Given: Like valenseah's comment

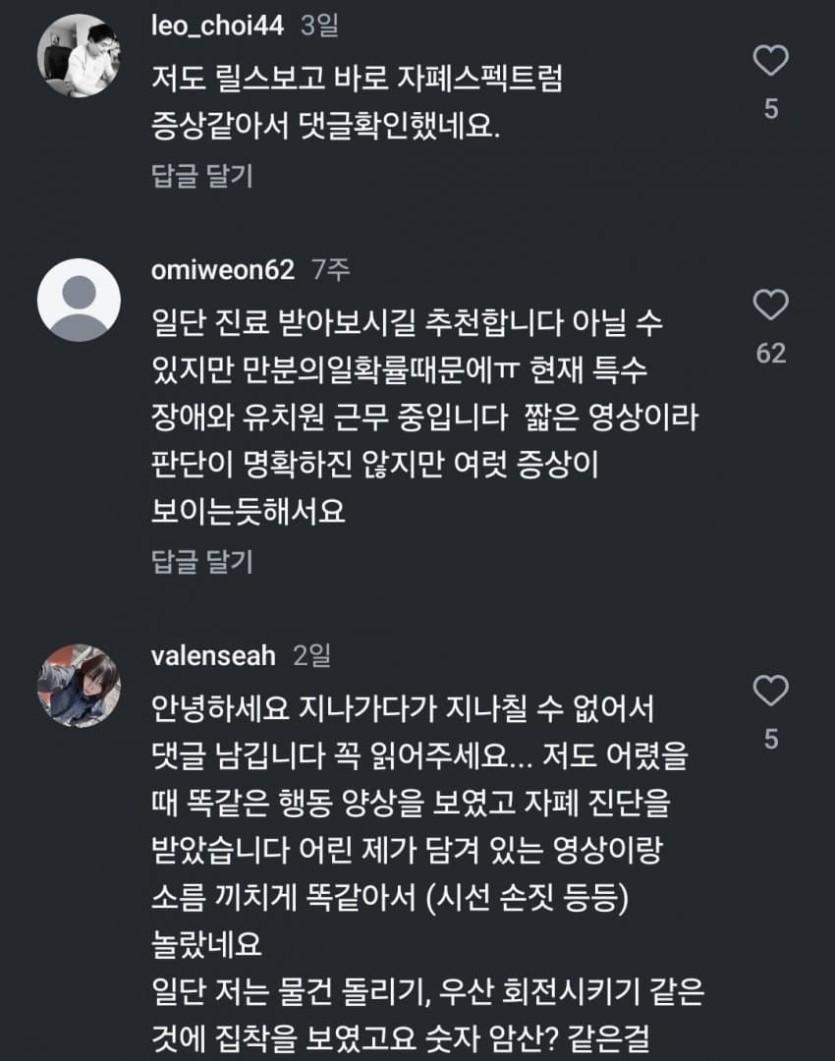Looking at the screenshot, I should coord(770,690).
